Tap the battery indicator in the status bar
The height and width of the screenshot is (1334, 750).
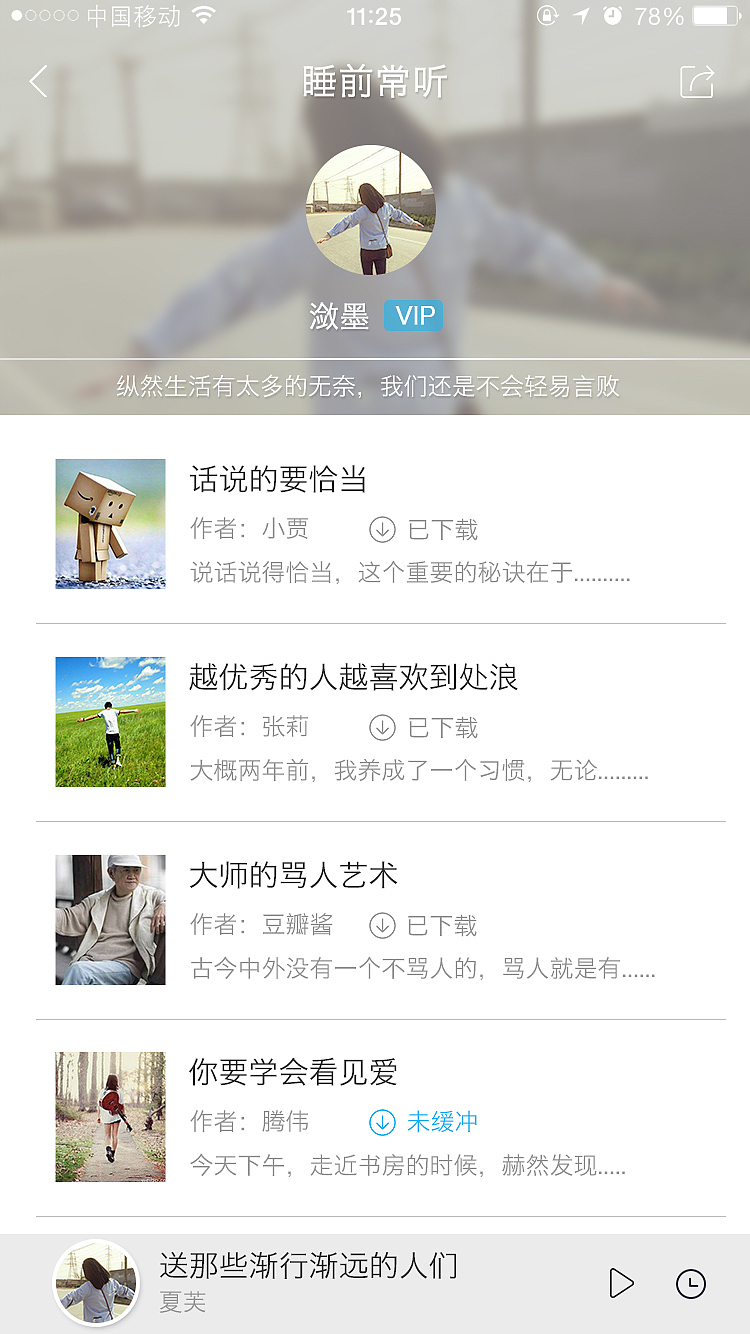coord(717,15)
